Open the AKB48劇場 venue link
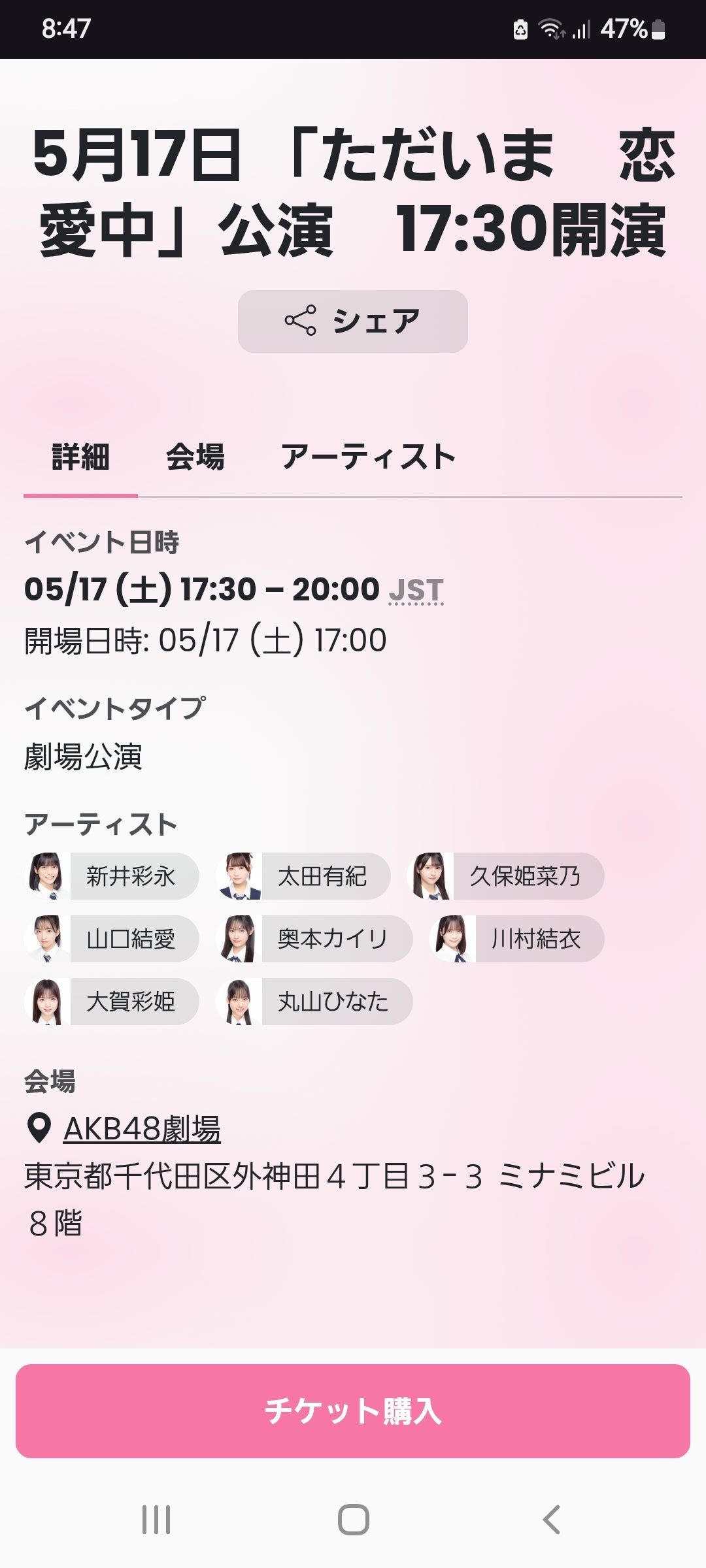This screenshot has height=1568, width=706. (142, 1128)
